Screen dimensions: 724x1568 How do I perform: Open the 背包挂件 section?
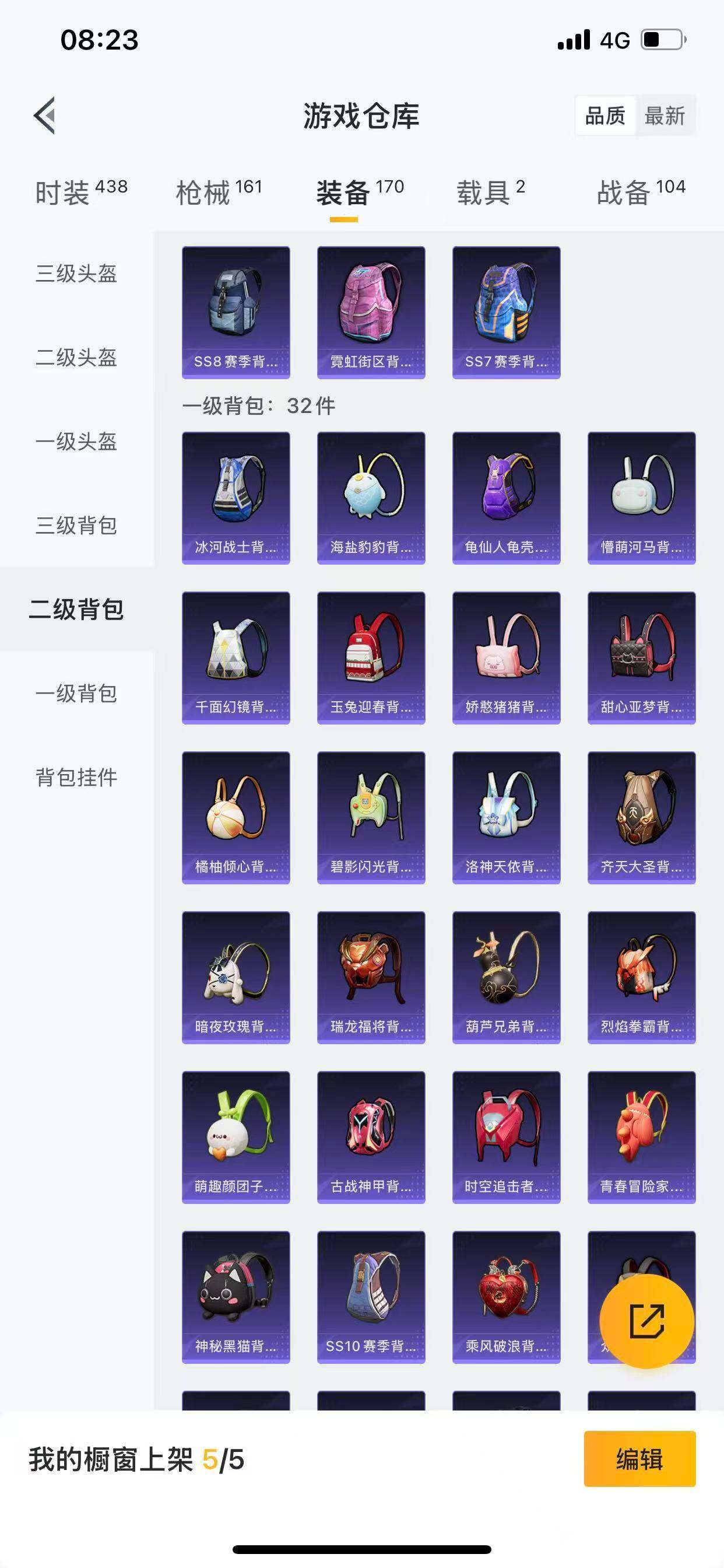point(75,776)
